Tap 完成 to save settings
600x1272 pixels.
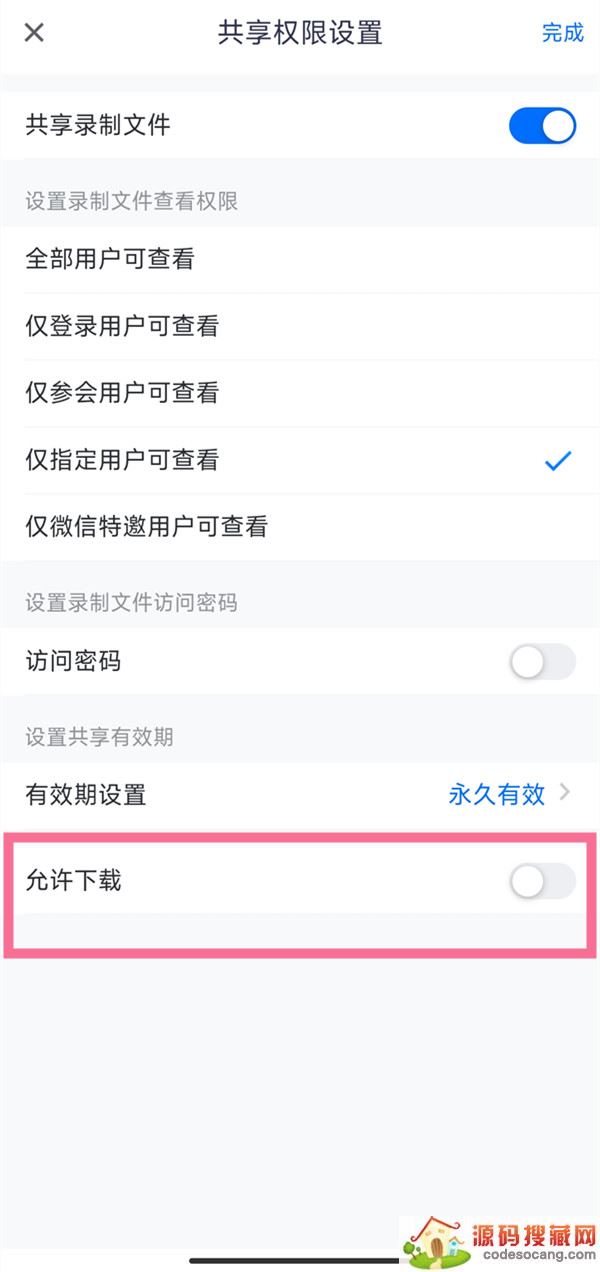562,33
